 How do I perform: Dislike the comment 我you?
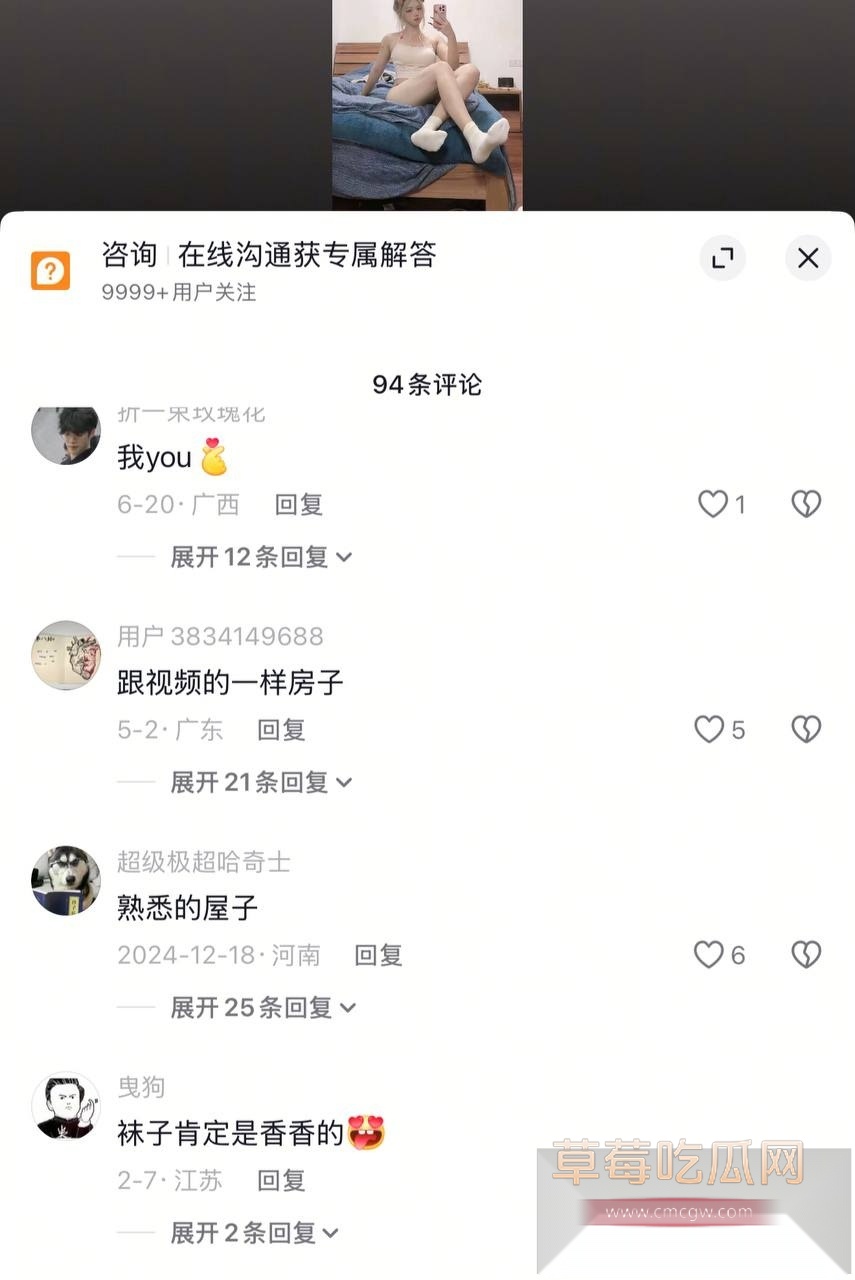click(806, 504)
